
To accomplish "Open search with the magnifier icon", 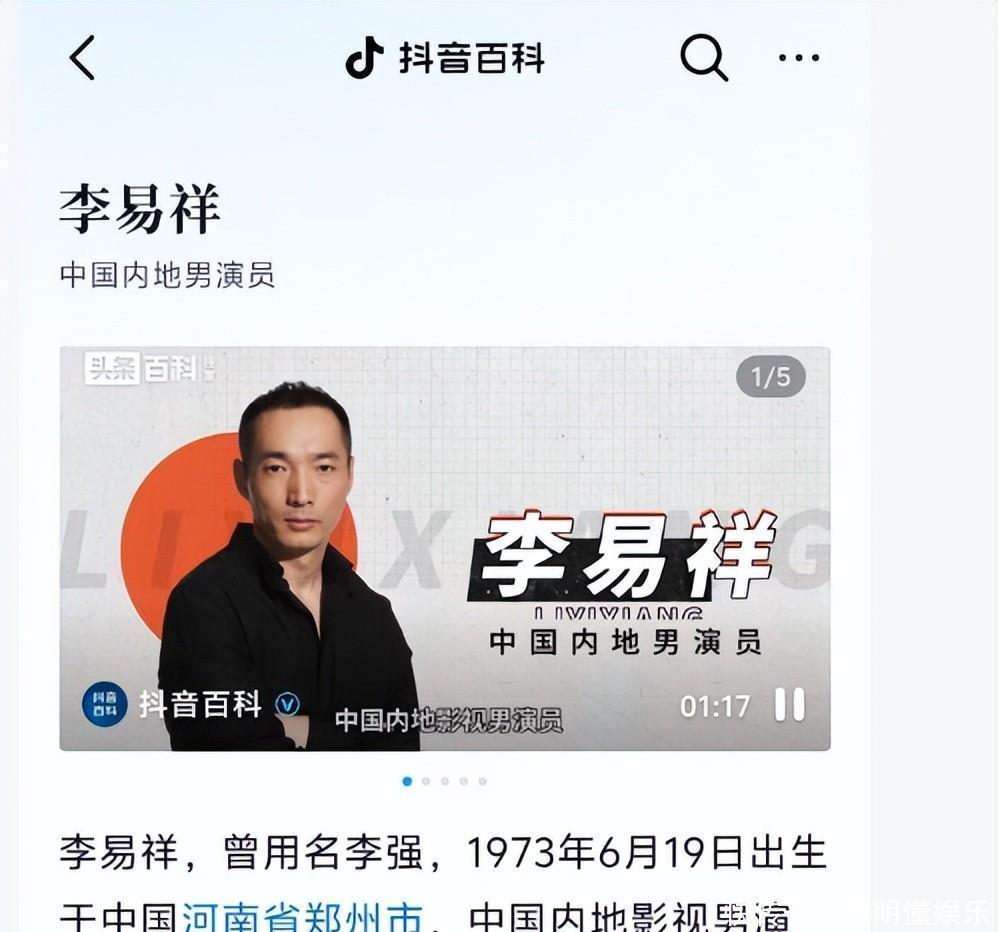I will pyautogui.click(x=703, y=58).
